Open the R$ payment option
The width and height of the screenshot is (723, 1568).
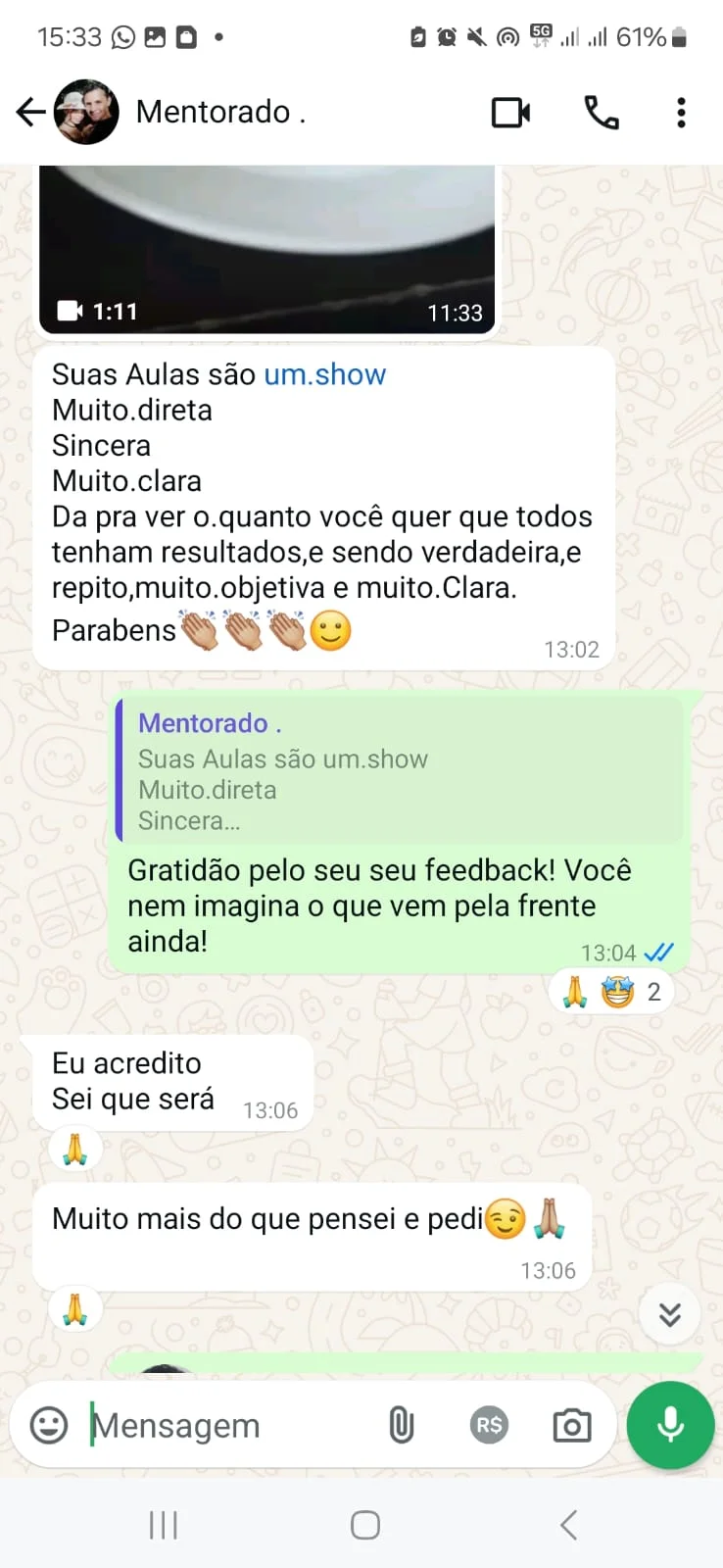[489, 1425]
